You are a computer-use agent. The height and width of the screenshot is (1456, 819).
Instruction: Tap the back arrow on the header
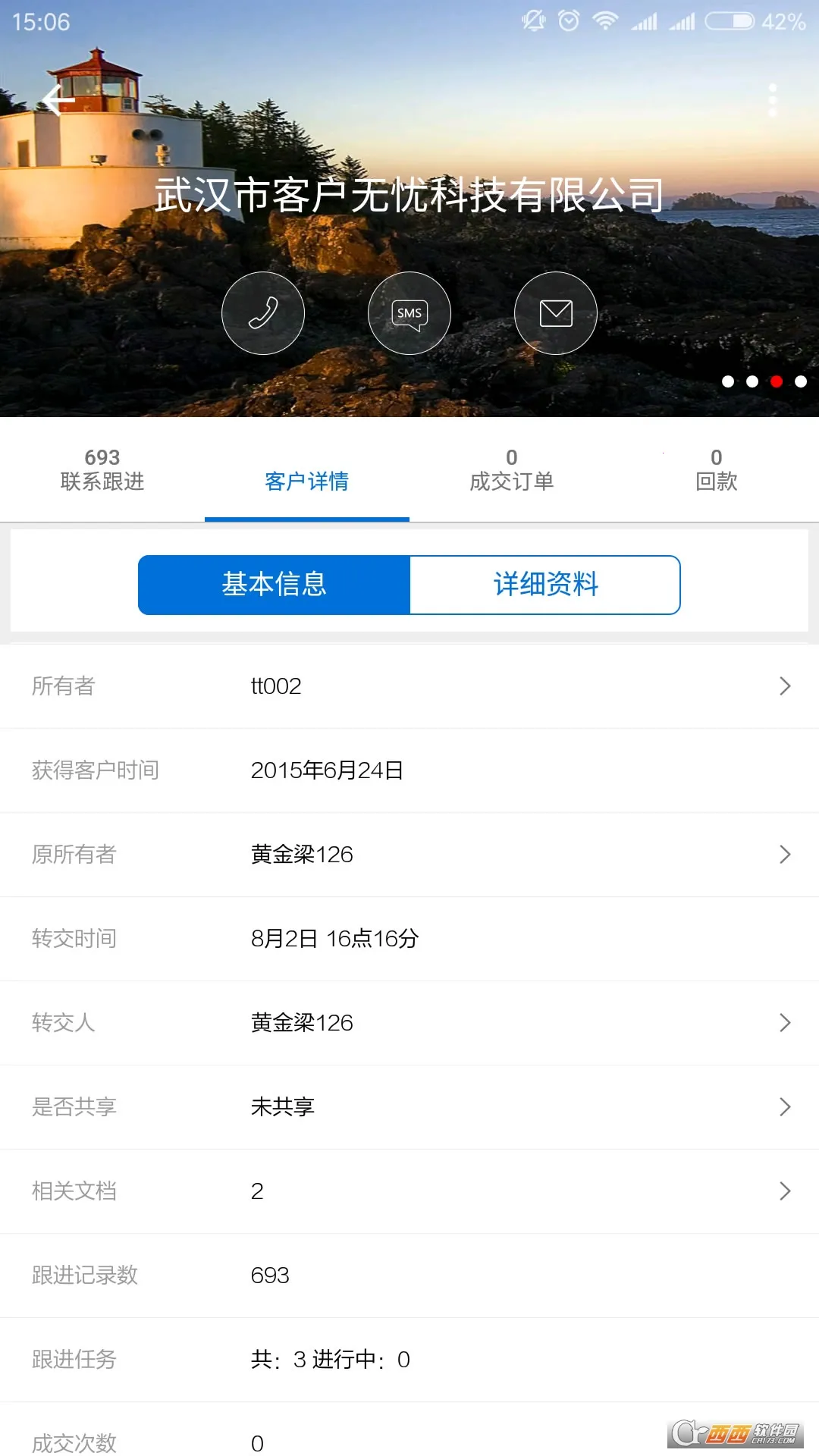pyautogui.click(x=58, y=99)
